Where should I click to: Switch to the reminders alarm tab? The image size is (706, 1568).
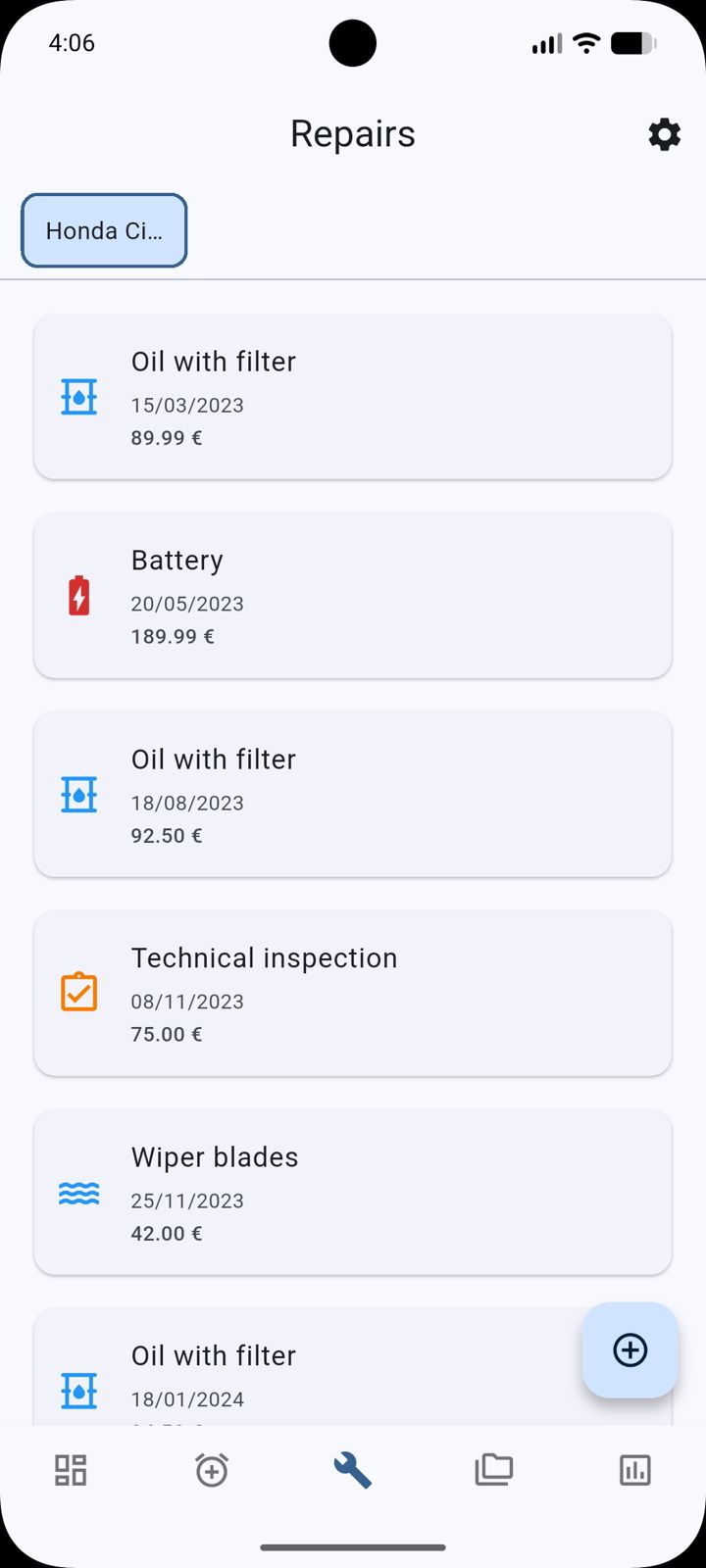[x=212, y=1470]
